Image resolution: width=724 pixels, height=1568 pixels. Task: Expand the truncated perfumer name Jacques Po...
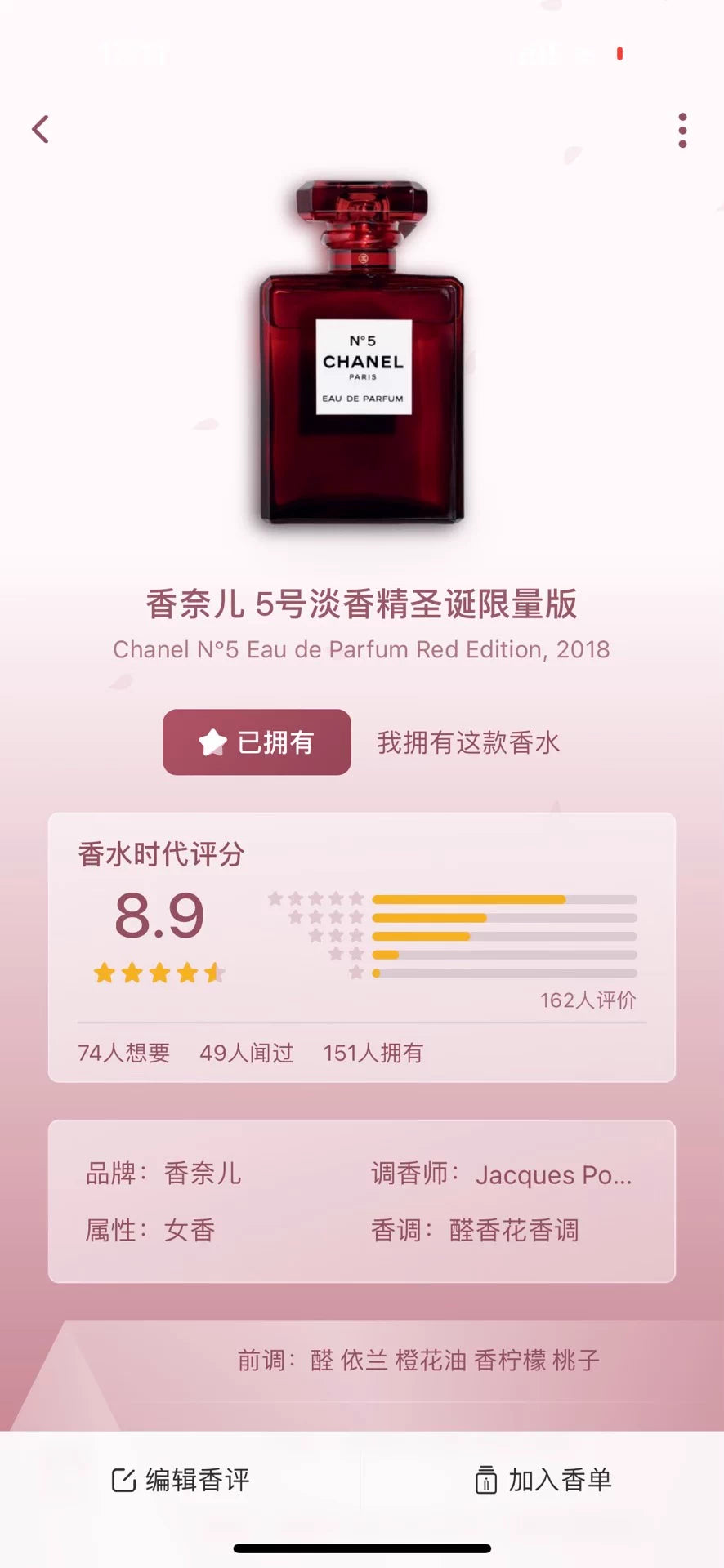coord(555,1174)
